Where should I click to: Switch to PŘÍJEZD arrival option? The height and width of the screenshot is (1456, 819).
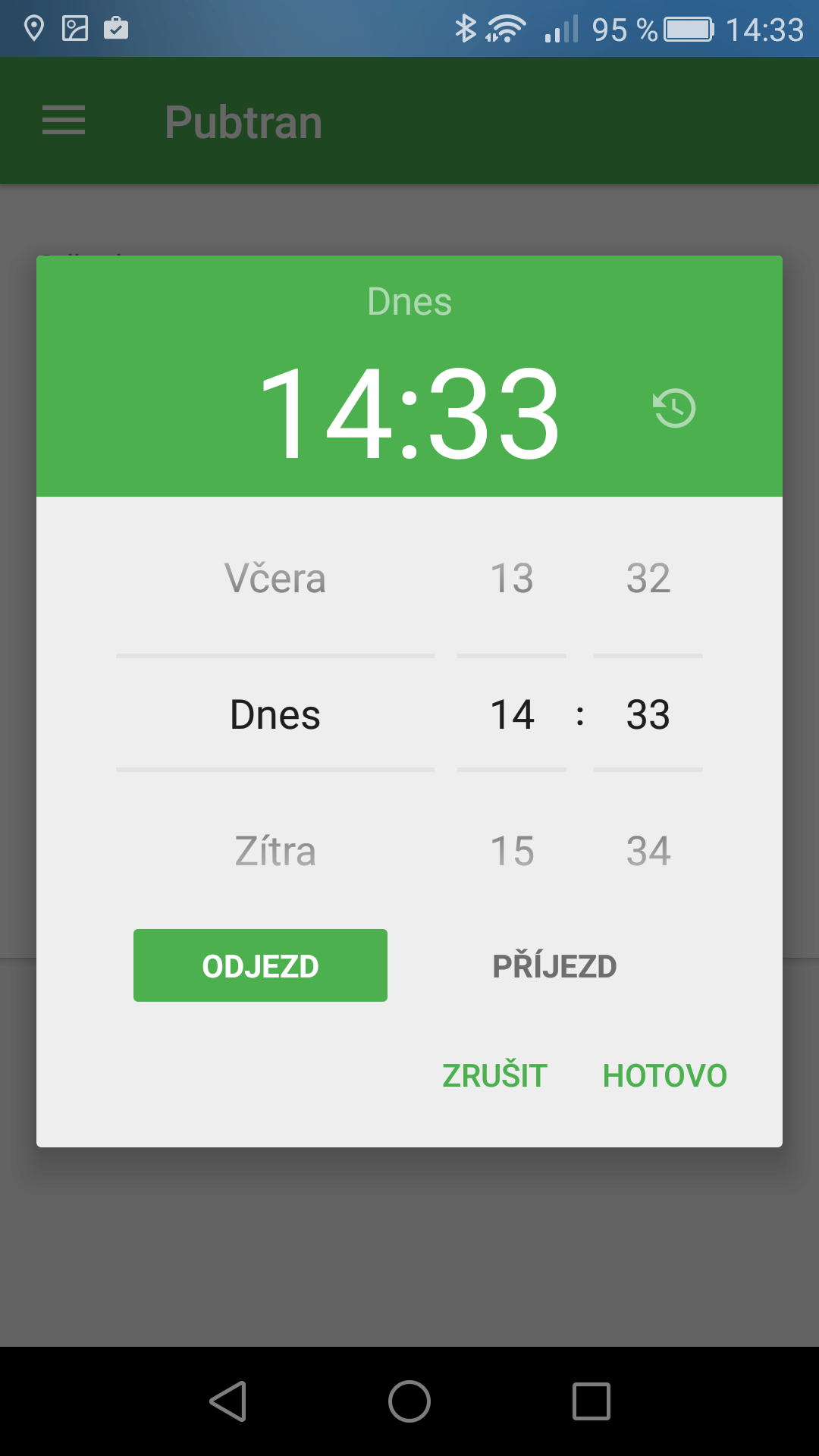coord(555,965)
